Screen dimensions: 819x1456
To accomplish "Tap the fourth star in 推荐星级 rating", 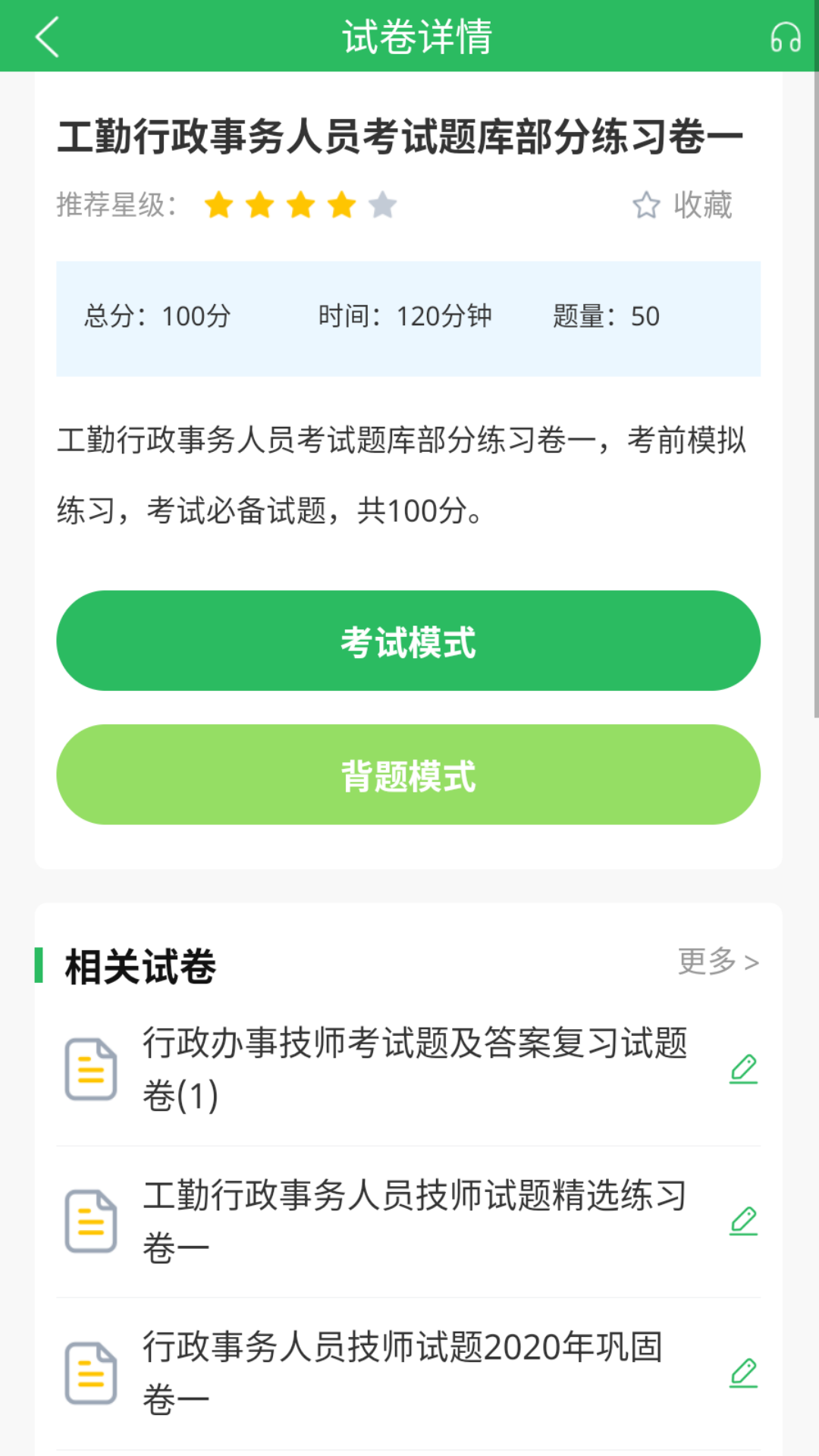I will (x=341, y=205).
